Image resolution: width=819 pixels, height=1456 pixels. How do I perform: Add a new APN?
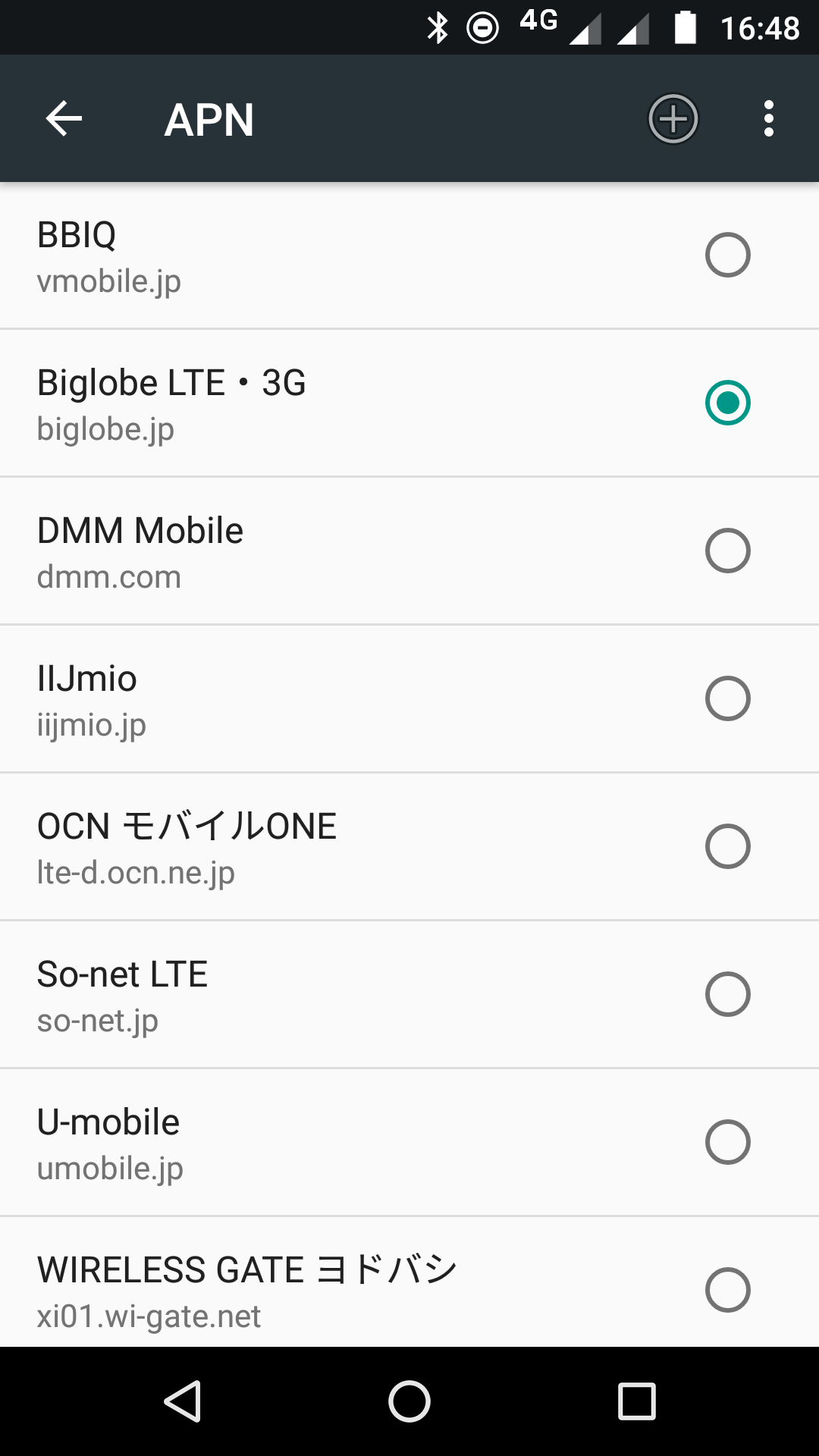(673, 119)
